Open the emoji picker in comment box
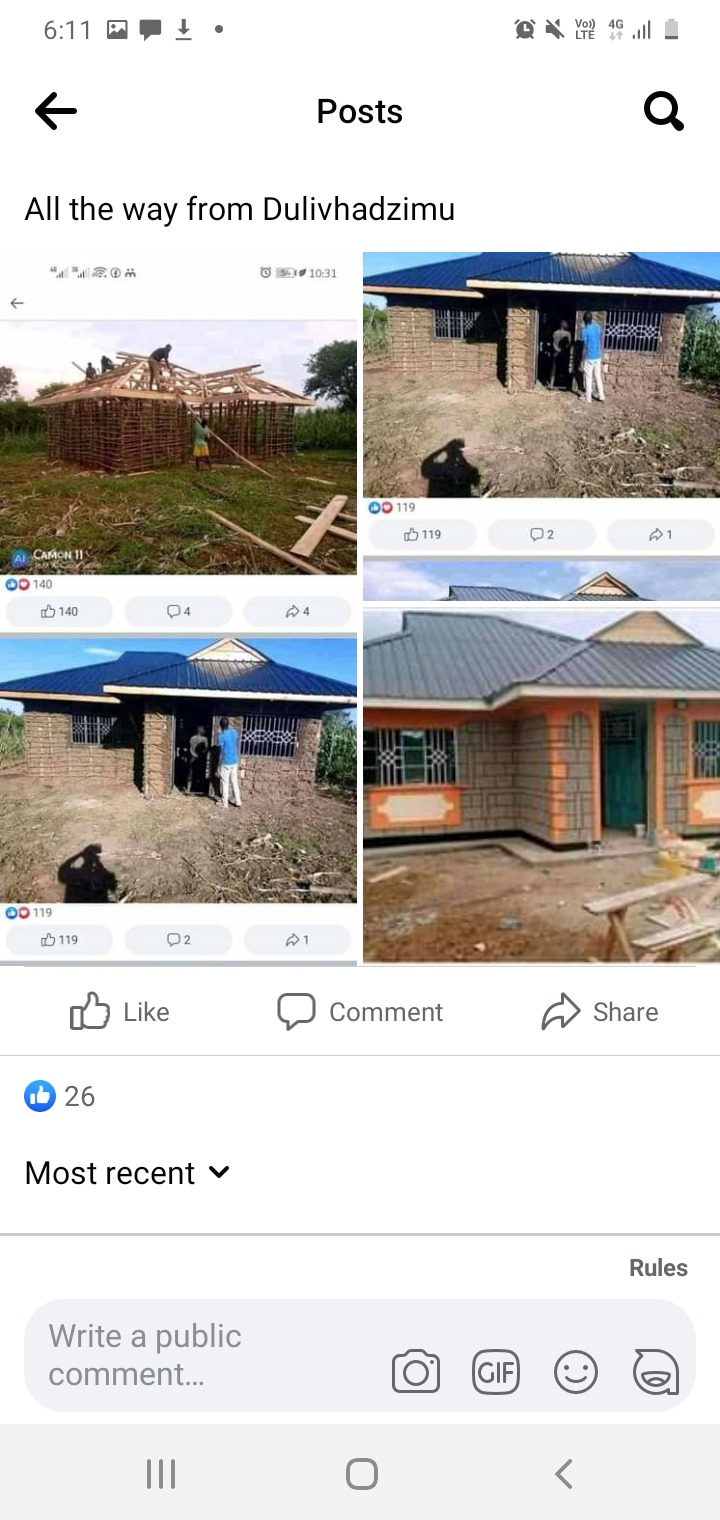This screenshot has width=720, height=1520. 576,1371
